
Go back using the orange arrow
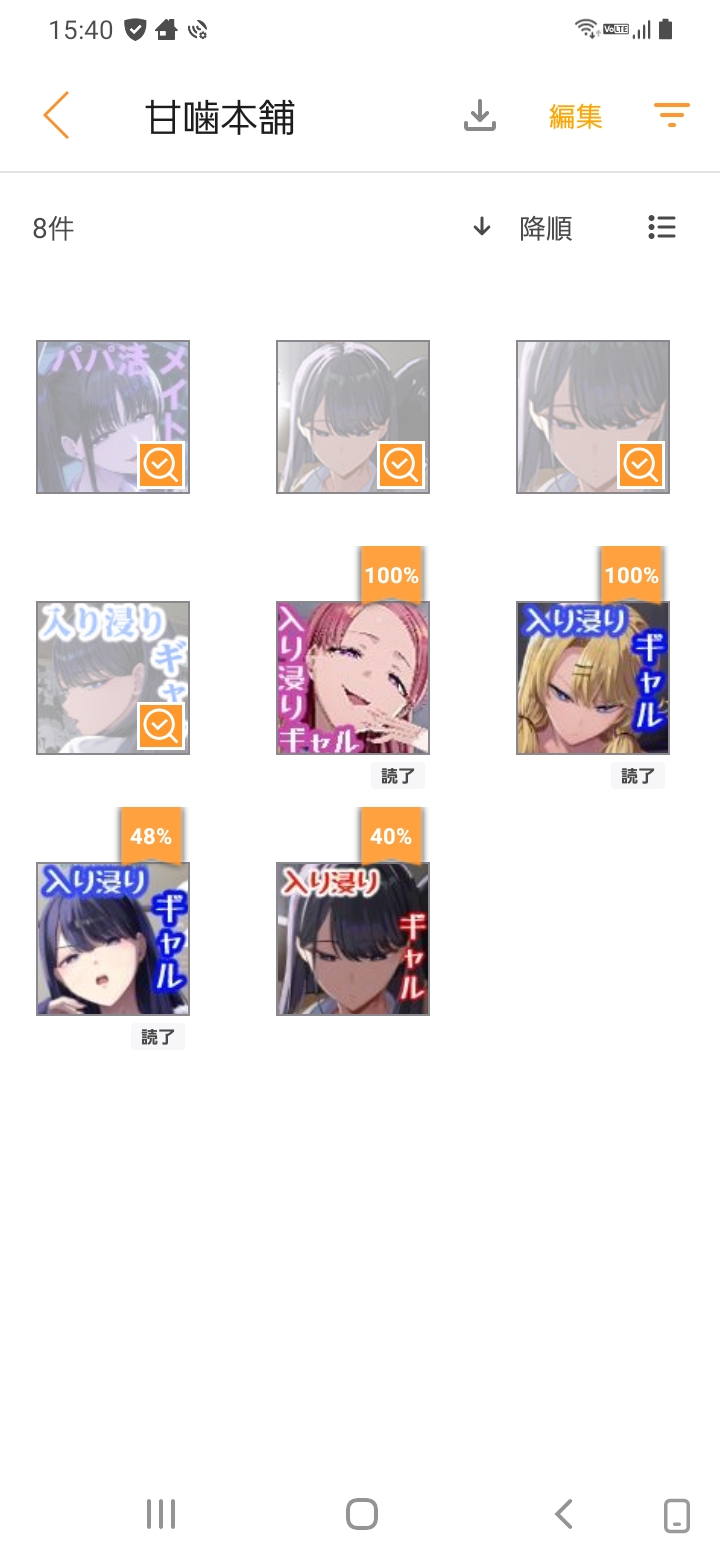56,116
